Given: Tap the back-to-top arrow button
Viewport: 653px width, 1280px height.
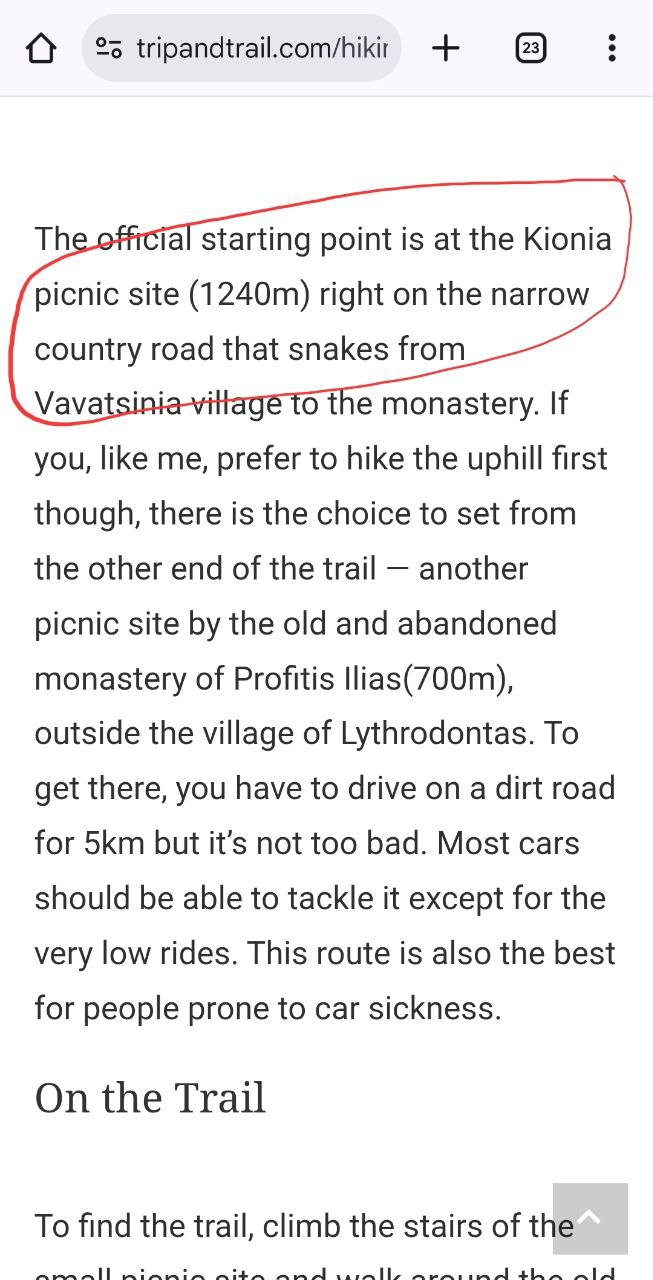Looking at the screenshot, I should coord(590,1219).
